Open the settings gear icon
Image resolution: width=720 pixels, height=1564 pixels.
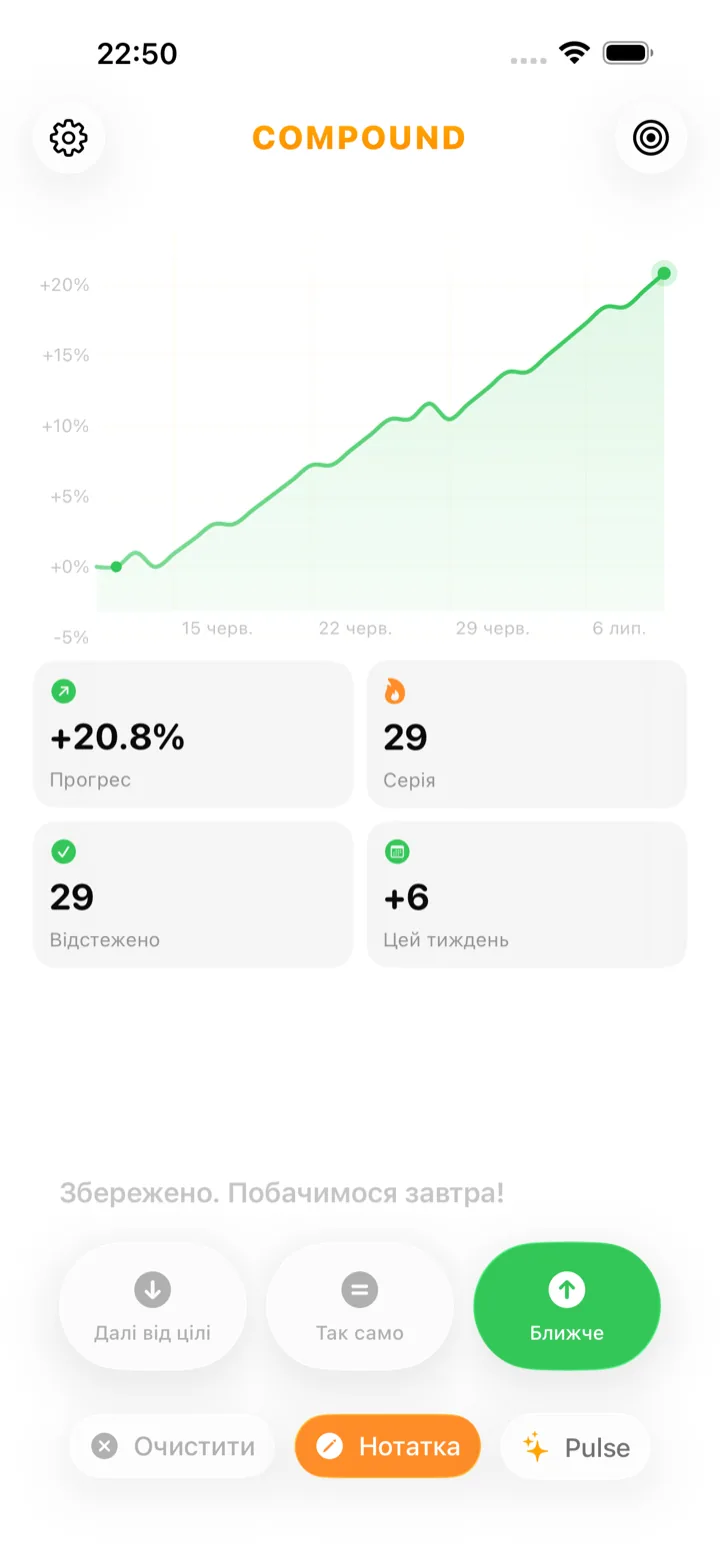pos(69,137)
